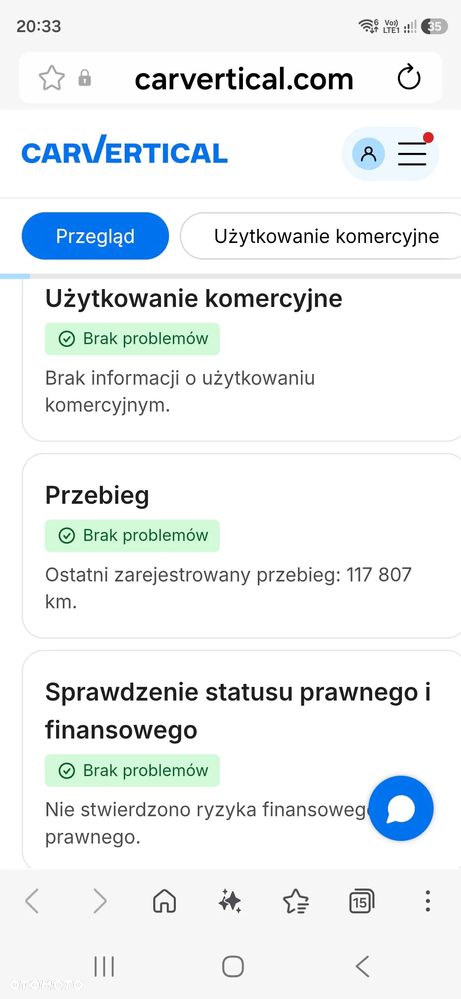Open browser bookmarks list
The width and height of the screenshot is (461, 999).
[295, 901]
